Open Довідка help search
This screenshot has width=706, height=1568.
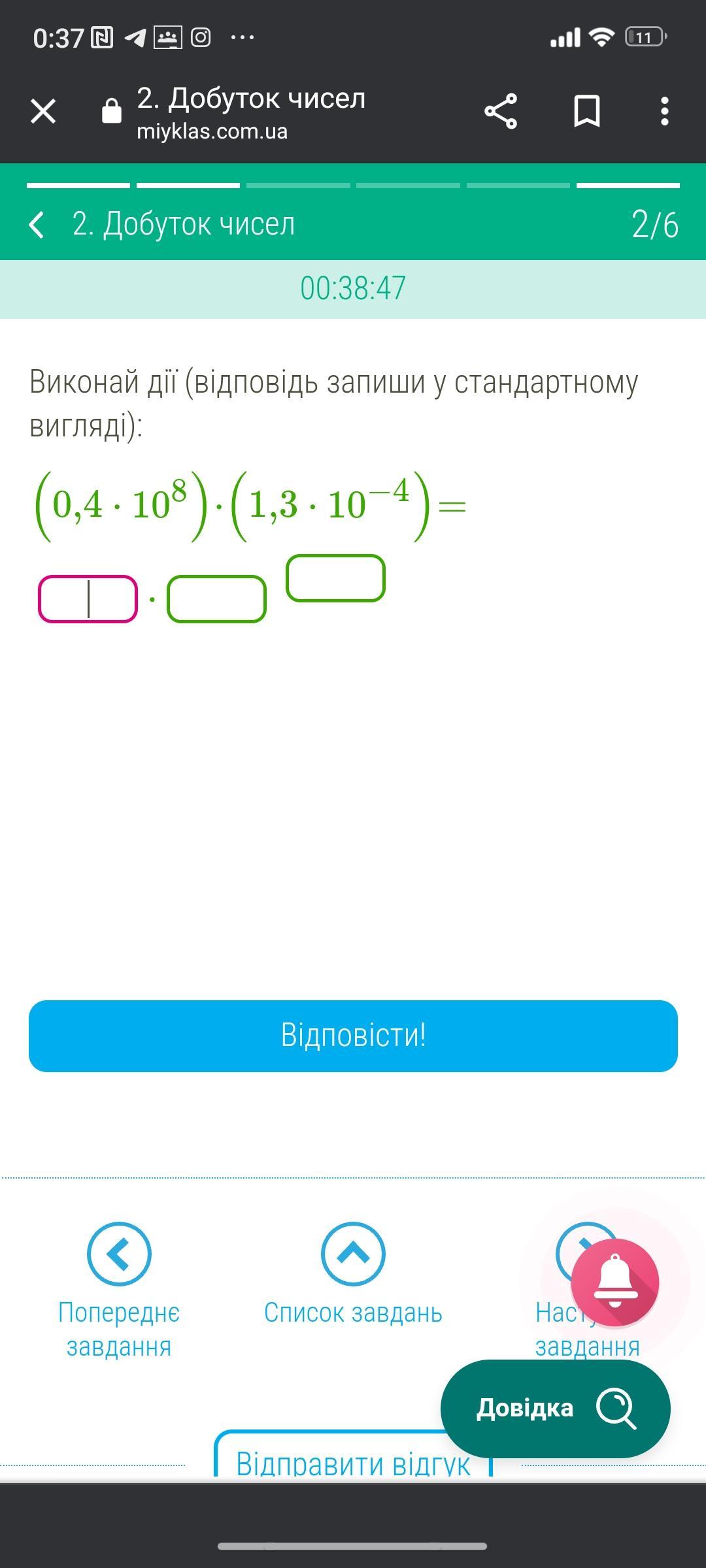click(556, 1409)
